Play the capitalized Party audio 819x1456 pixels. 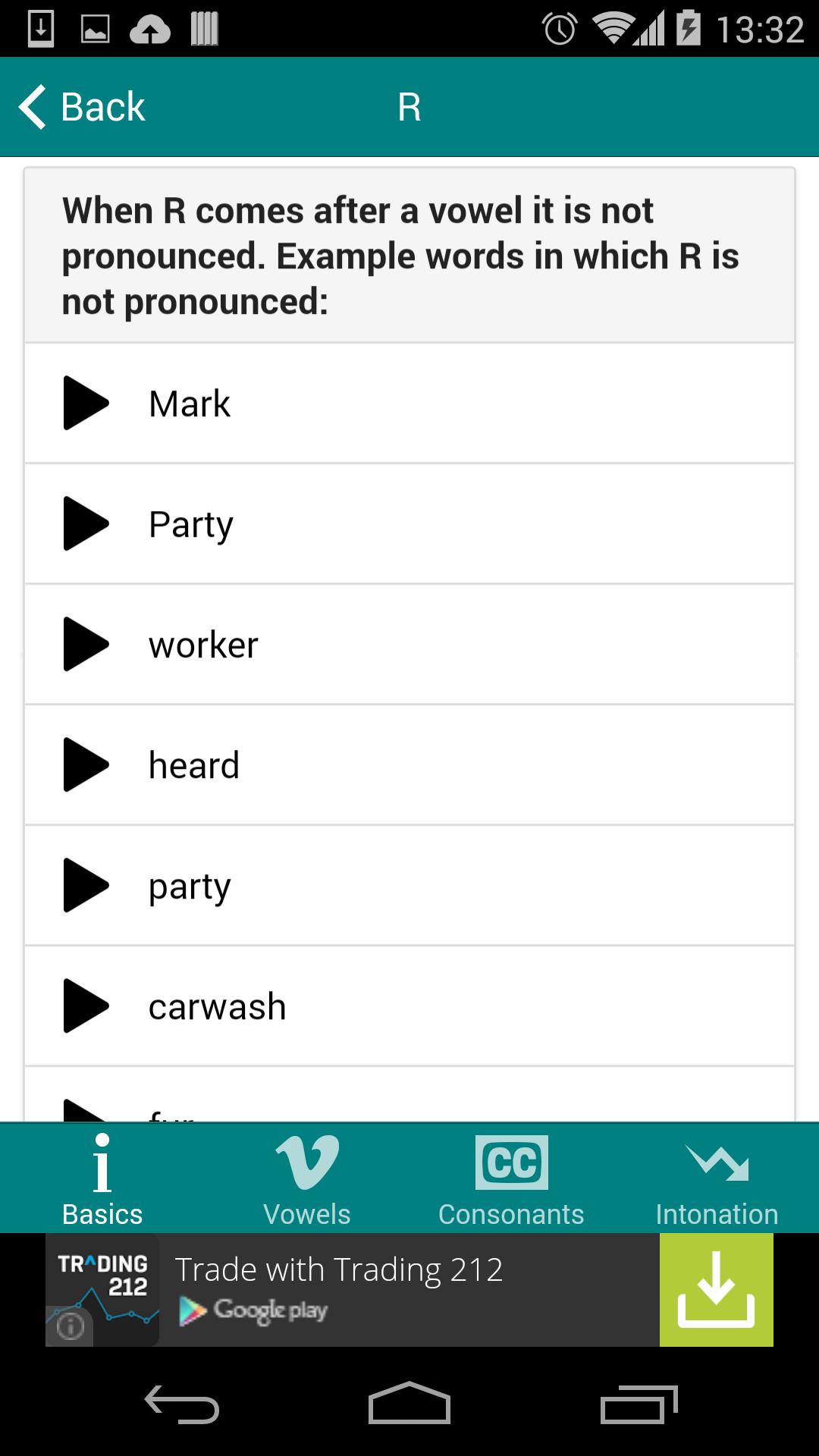(86, 523)
